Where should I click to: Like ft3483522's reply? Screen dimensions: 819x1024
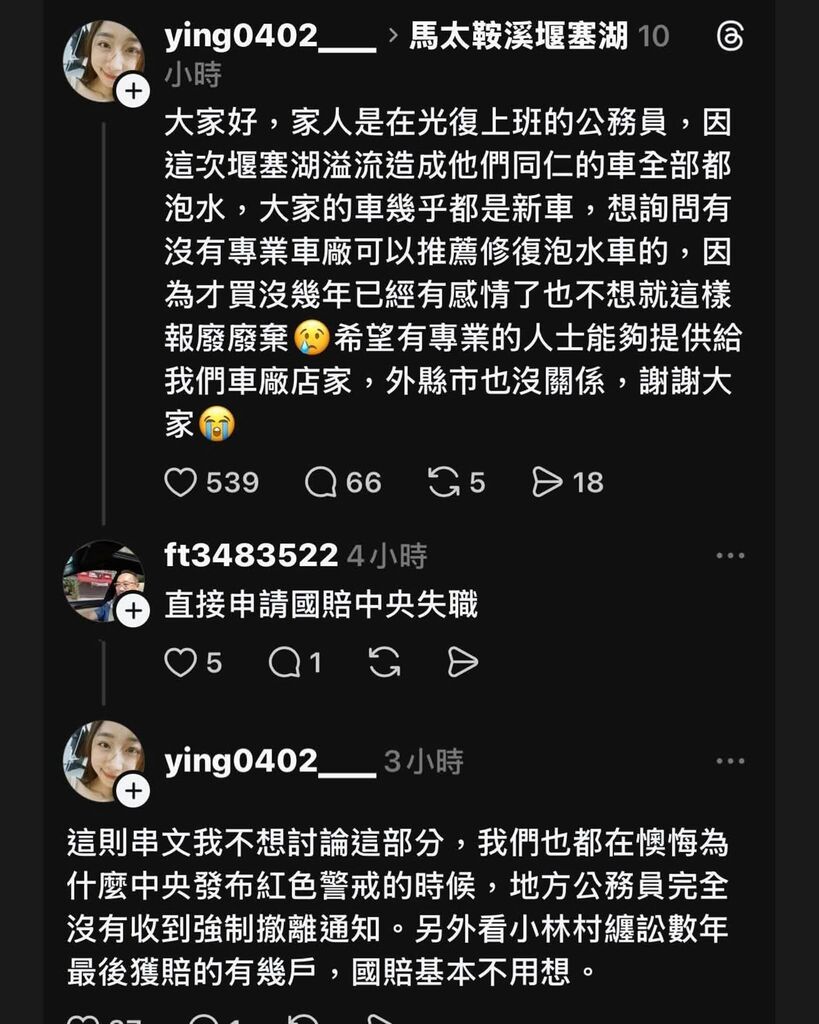181,662
